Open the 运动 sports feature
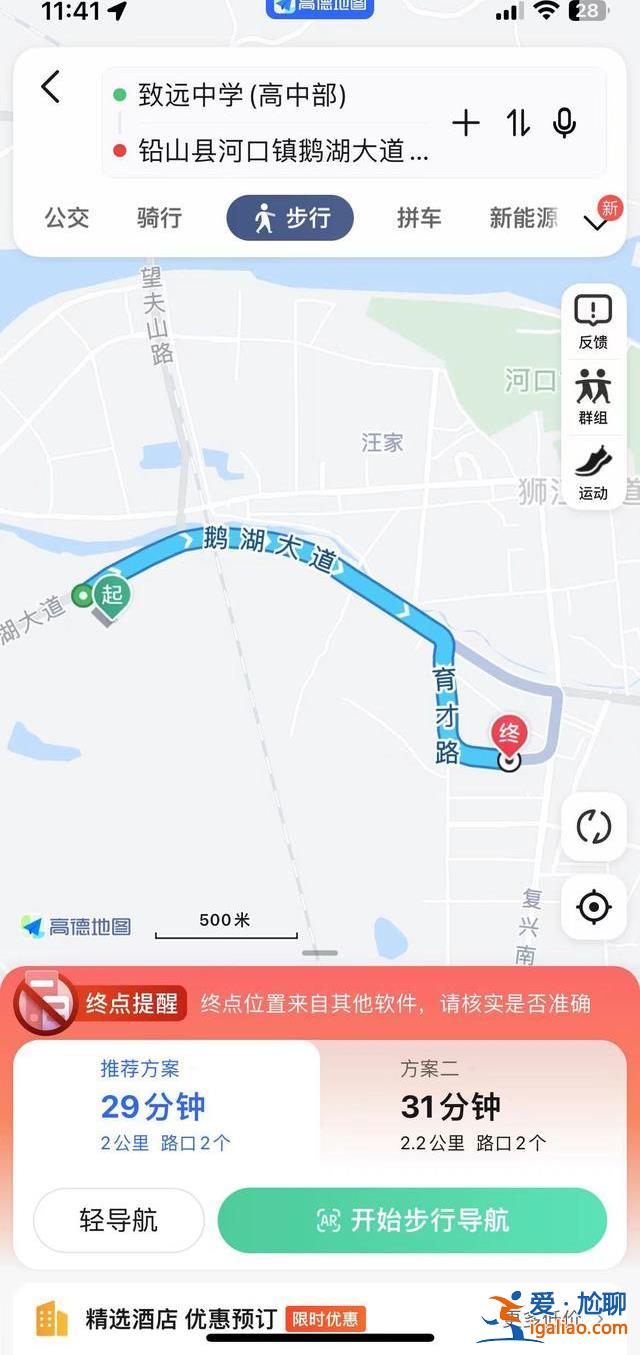 [593, 473]
